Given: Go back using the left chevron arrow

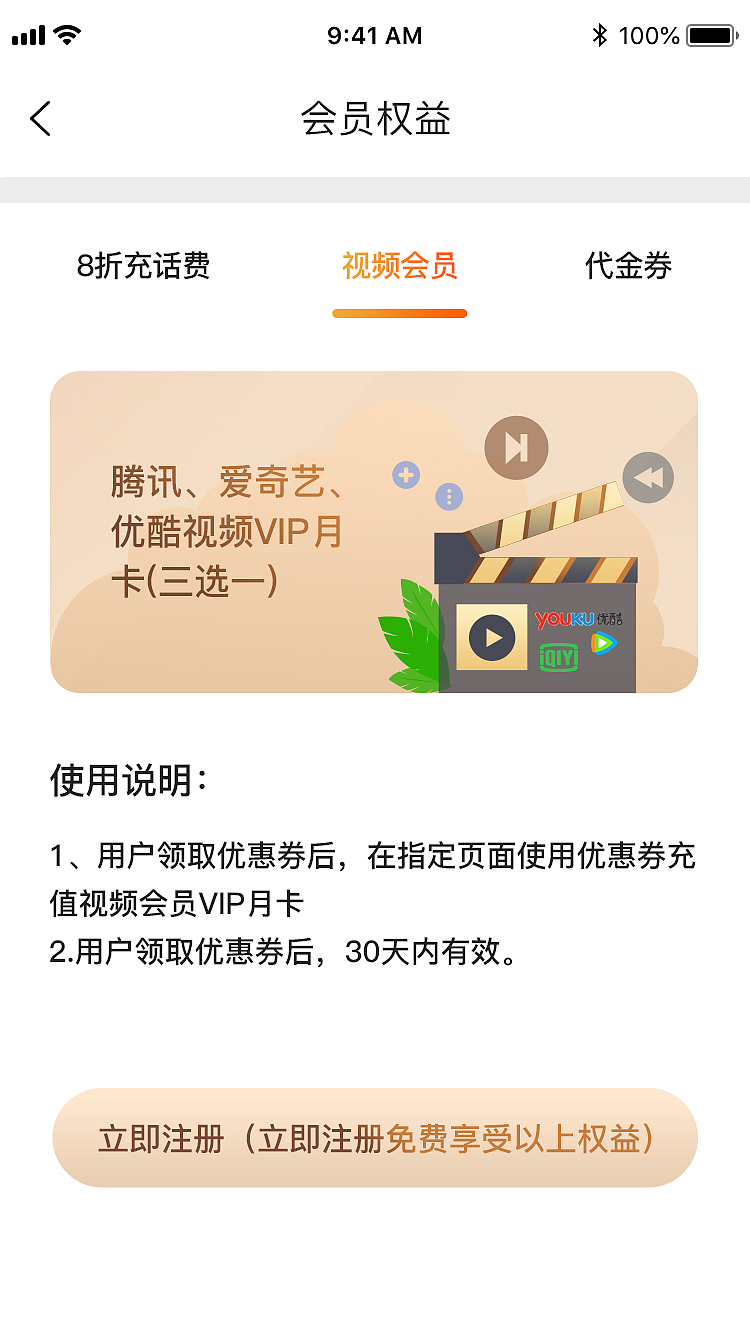Looking at the screenshot, I should (39, 118).
